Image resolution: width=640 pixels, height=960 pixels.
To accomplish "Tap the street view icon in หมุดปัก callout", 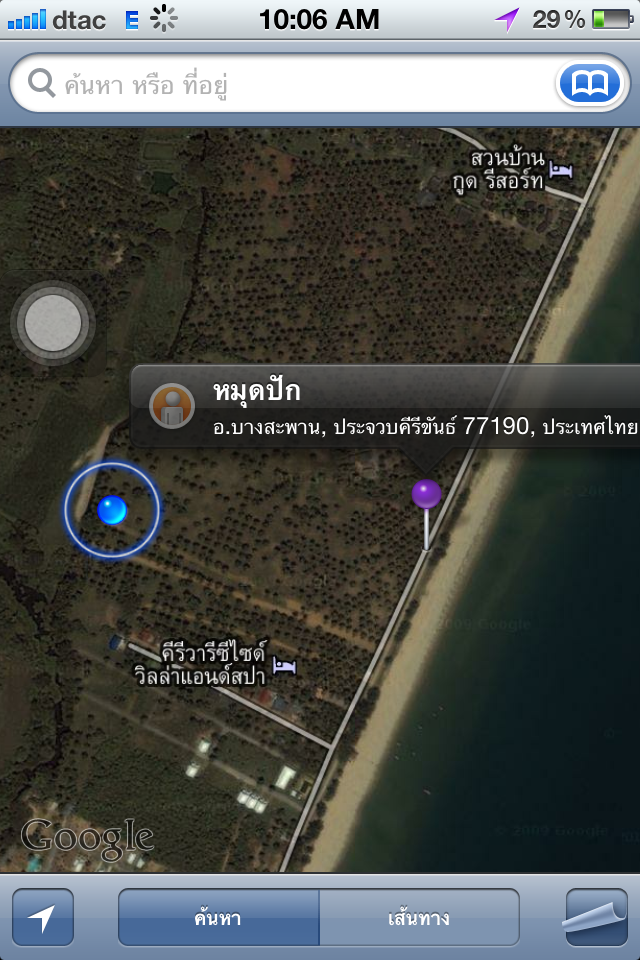I will coord(172,405).
